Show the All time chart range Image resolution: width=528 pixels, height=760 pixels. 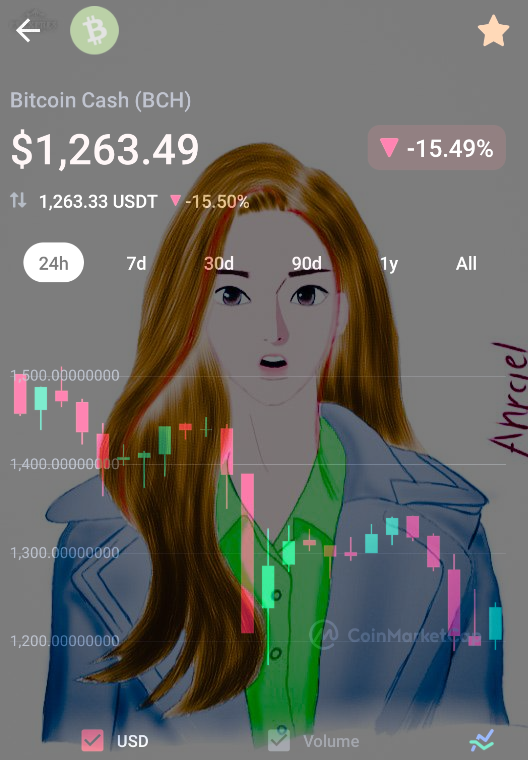466,263
